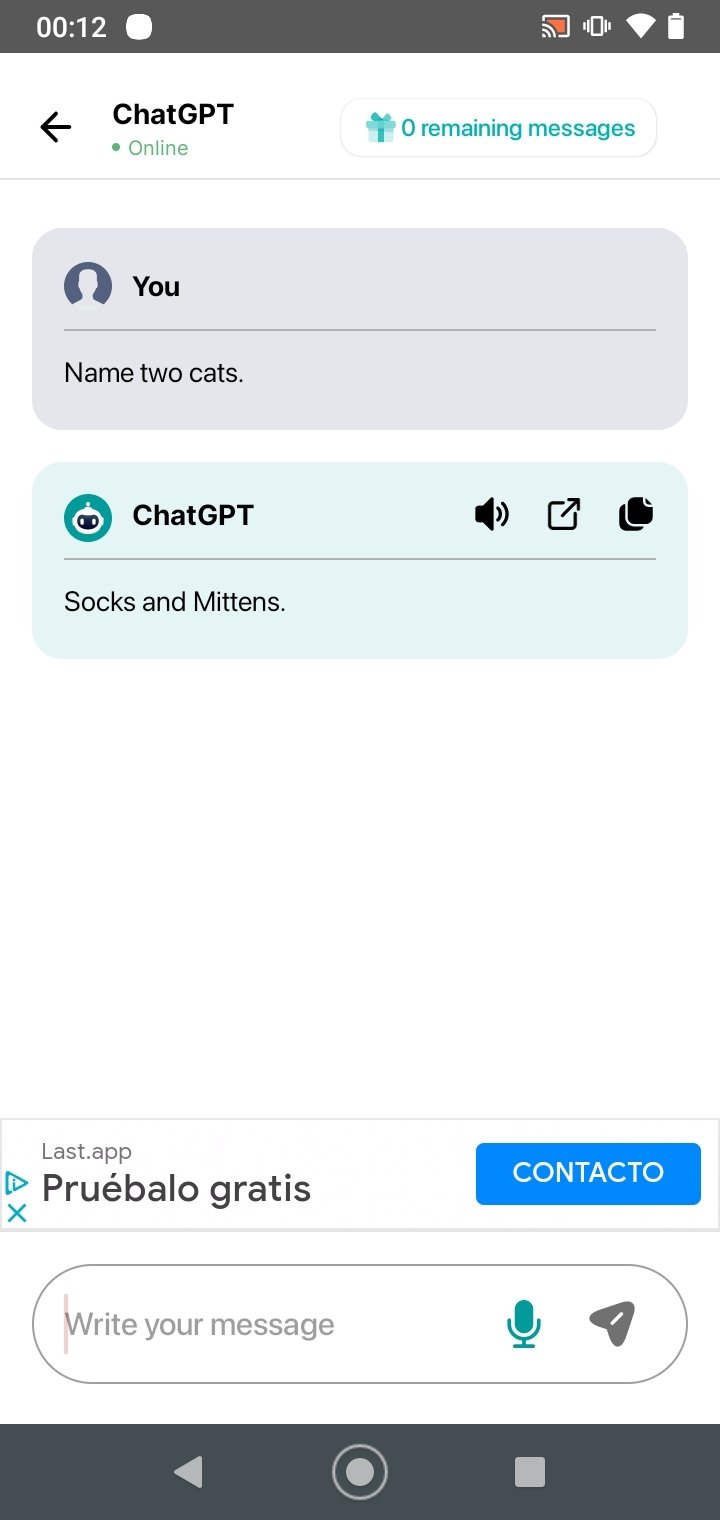The image size is (720, 1520).
Task: Close the Last.app ad banner
Action: click(x=17, y=1213)
